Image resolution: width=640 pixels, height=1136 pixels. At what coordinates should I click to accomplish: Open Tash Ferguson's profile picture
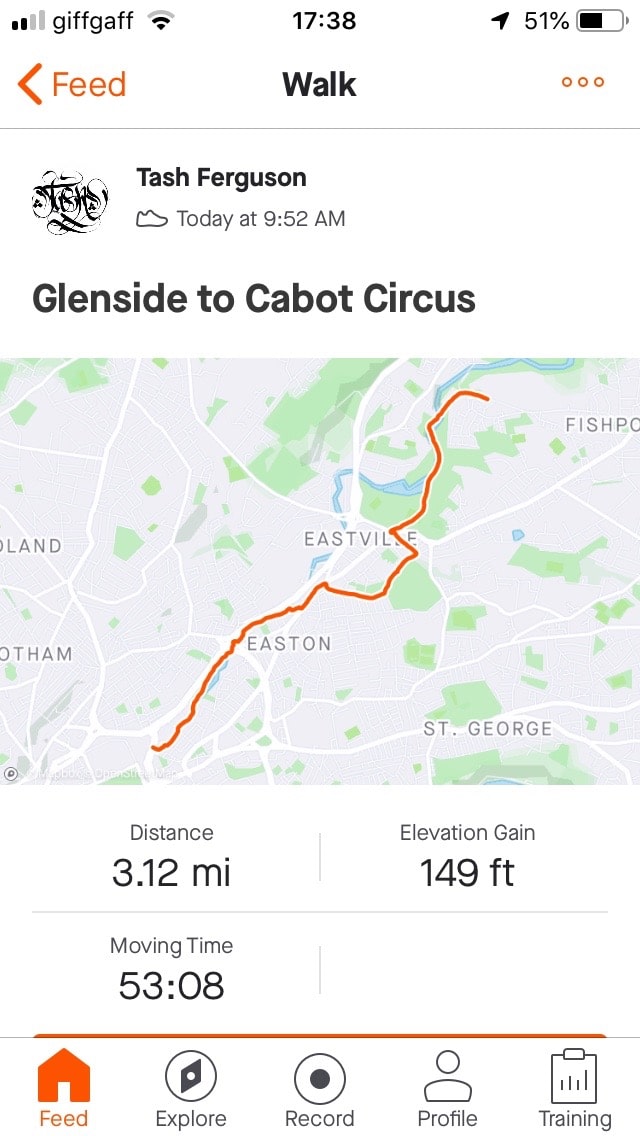pyautogui.click(x=68, y=201)
